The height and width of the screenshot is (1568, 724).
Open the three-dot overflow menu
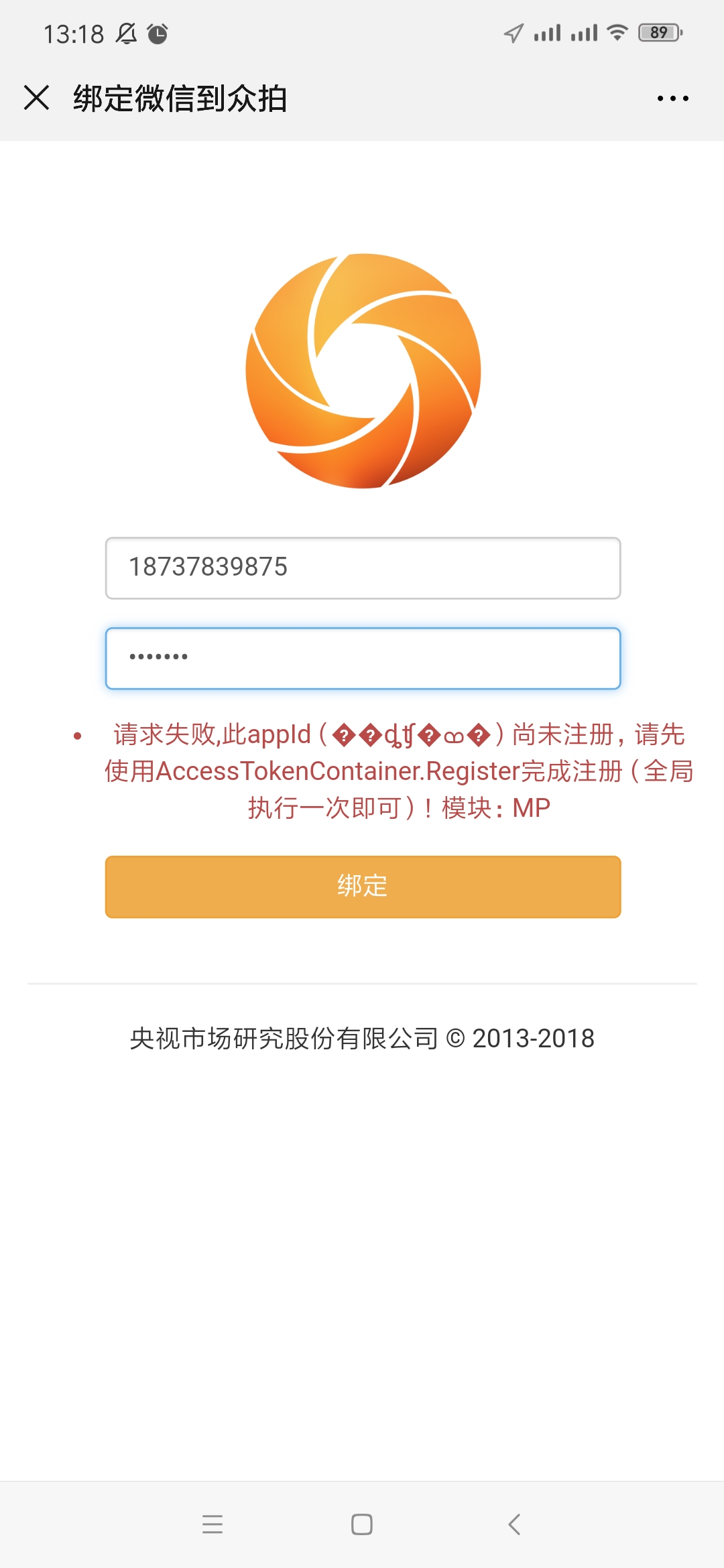(x=672, y=99)
